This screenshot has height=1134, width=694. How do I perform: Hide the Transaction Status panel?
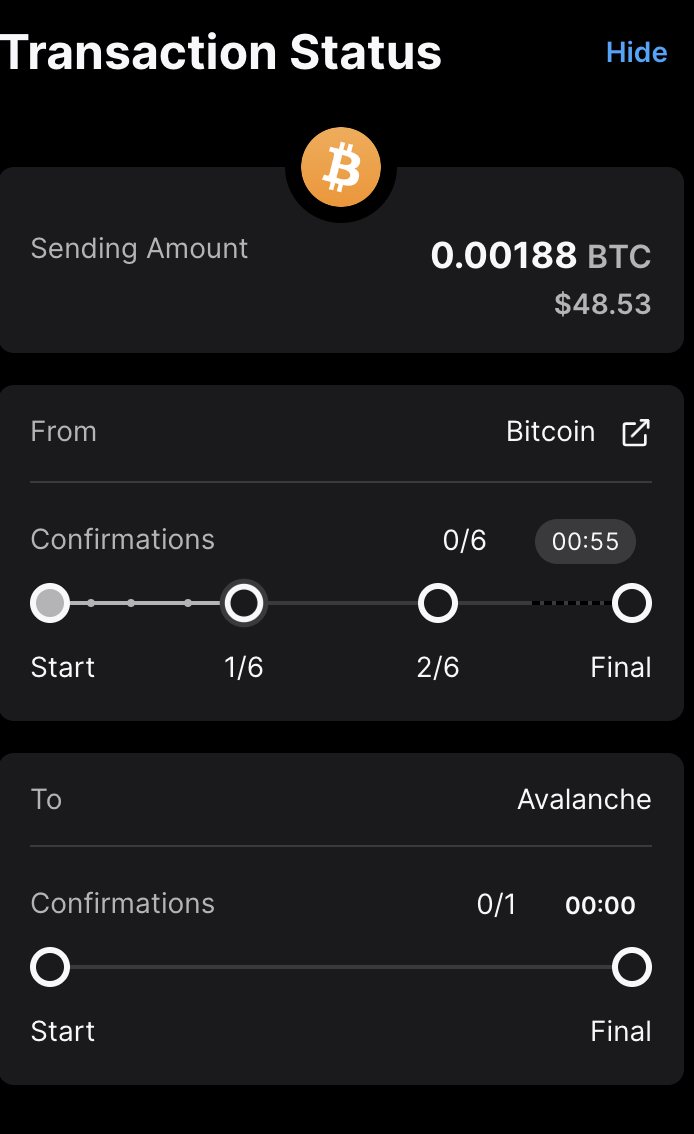coord(636,52)
